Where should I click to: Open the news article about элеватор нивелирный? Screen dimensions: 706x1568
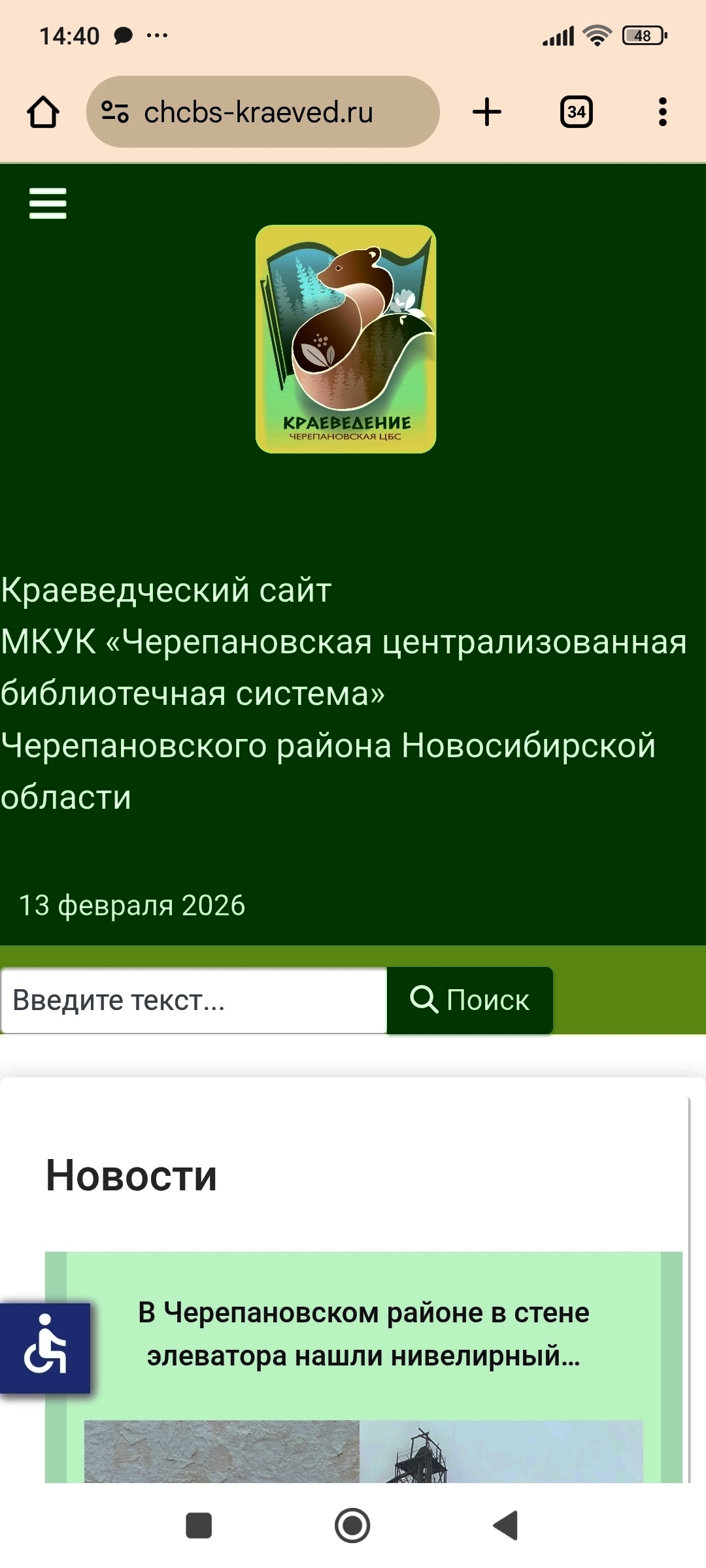point(363,1333)
